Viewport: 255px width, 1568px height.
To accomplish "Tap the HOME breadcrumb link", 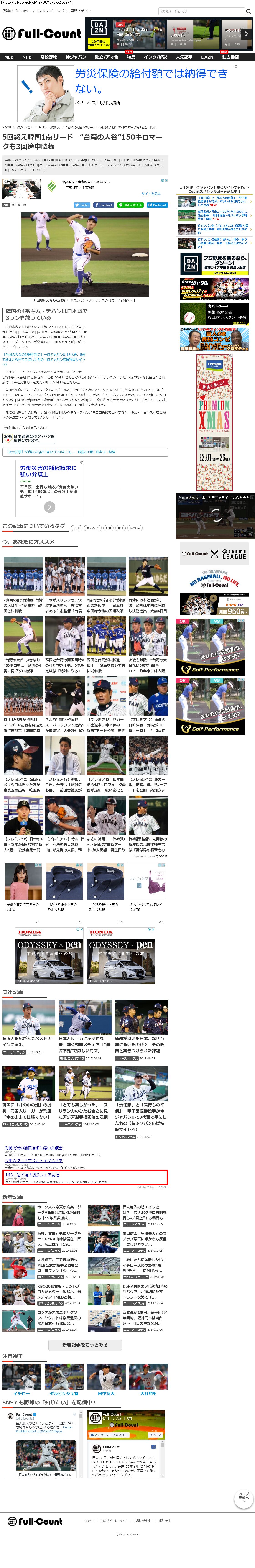I will coord(7,127).
